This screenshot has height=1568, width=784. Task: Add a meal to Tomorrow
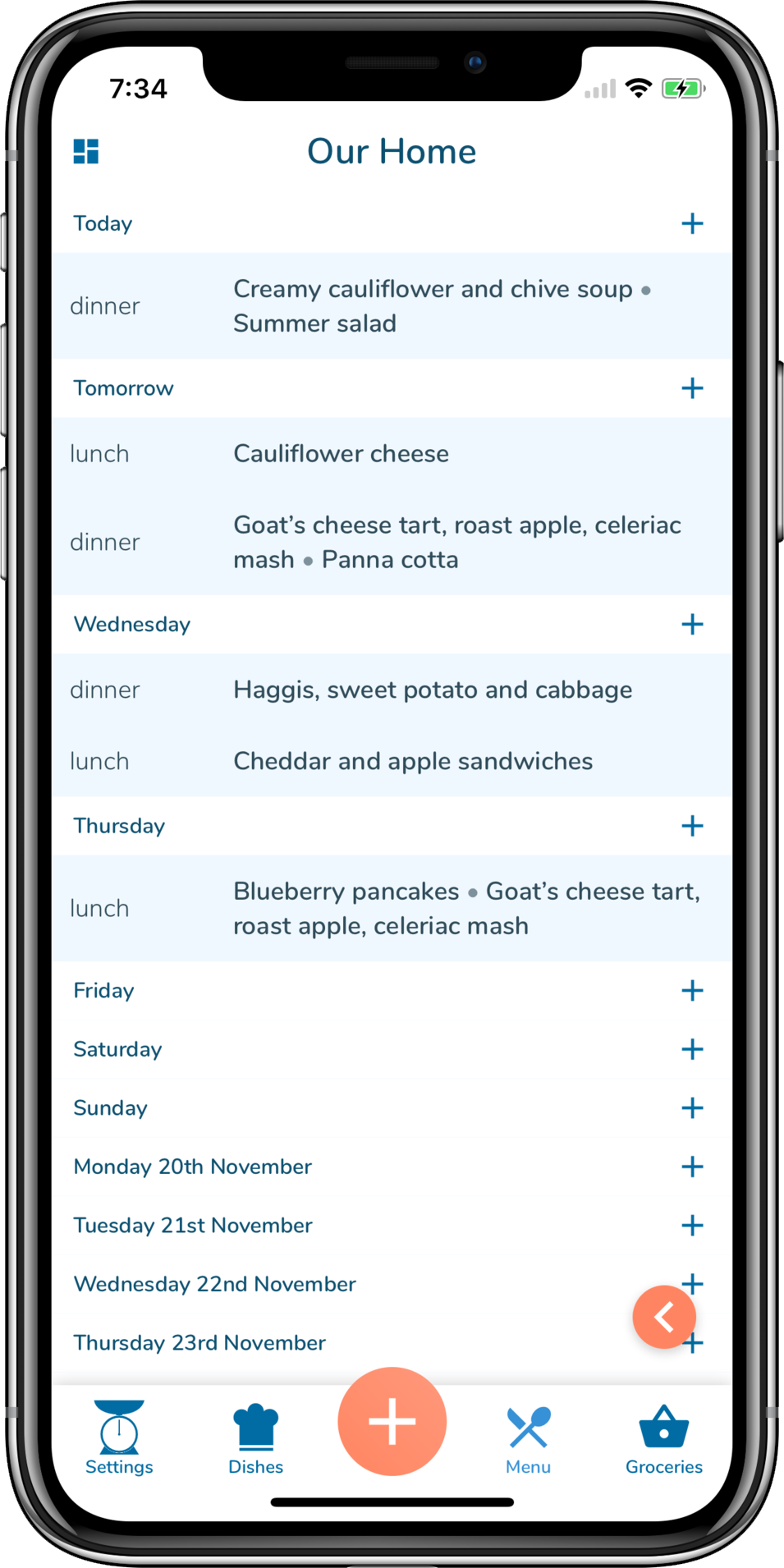click(x=692, y=388)
